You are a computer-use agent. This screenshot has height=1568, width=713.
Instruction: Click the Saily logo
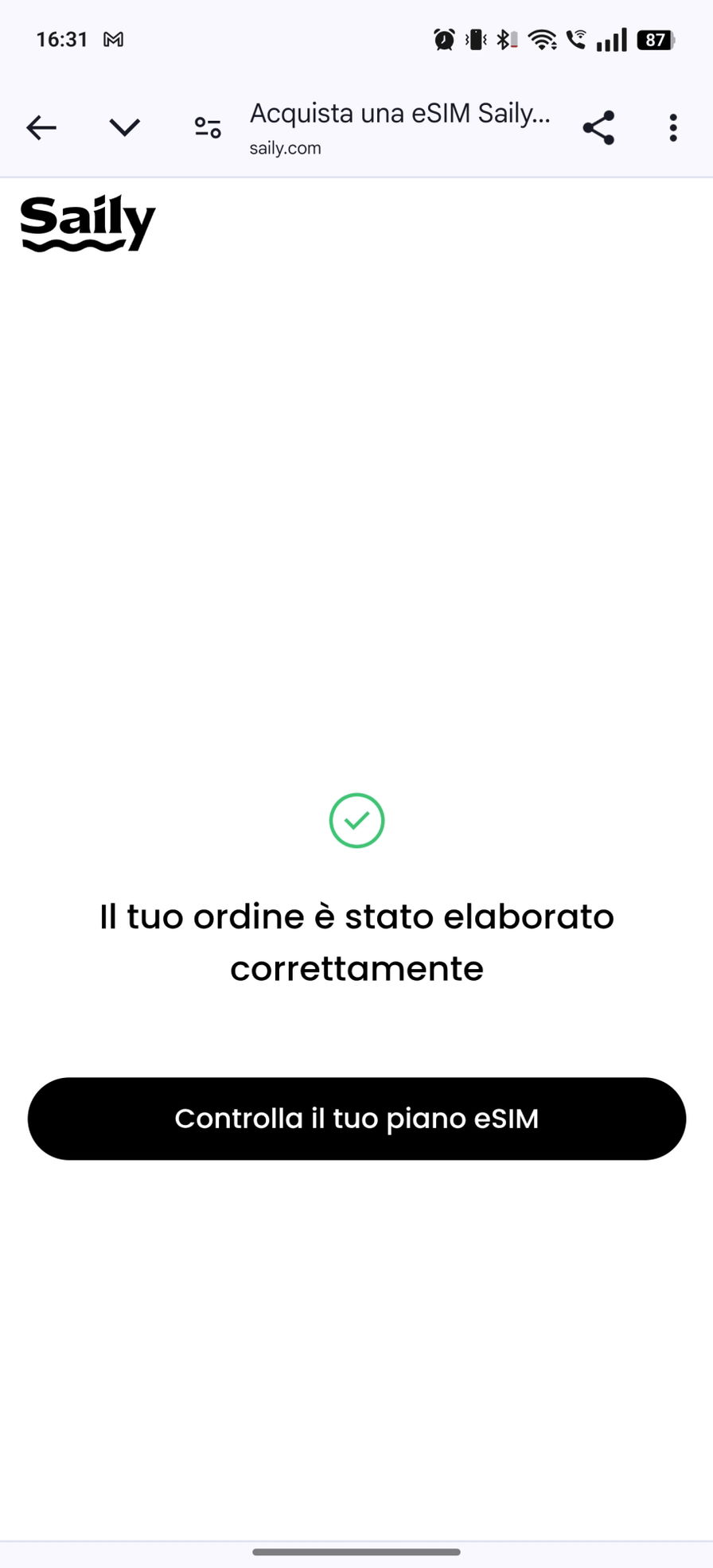click(88, 223)
